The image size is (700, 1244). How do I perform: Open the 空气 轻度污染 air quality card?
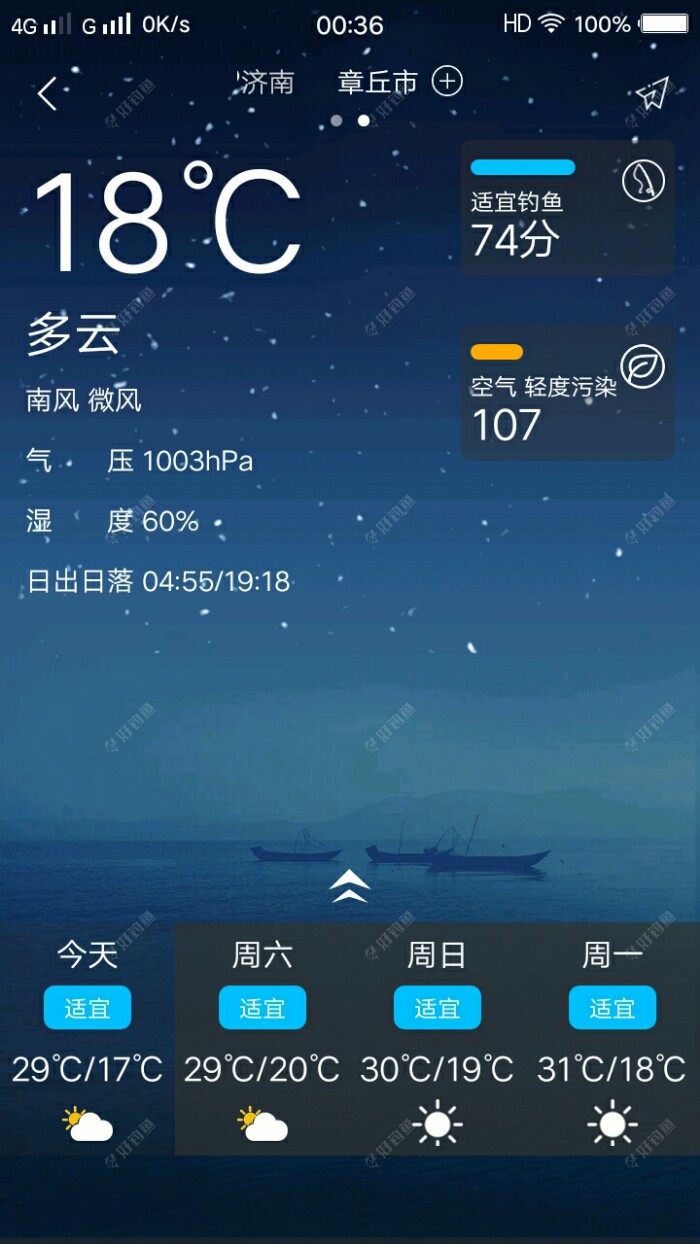567,392
